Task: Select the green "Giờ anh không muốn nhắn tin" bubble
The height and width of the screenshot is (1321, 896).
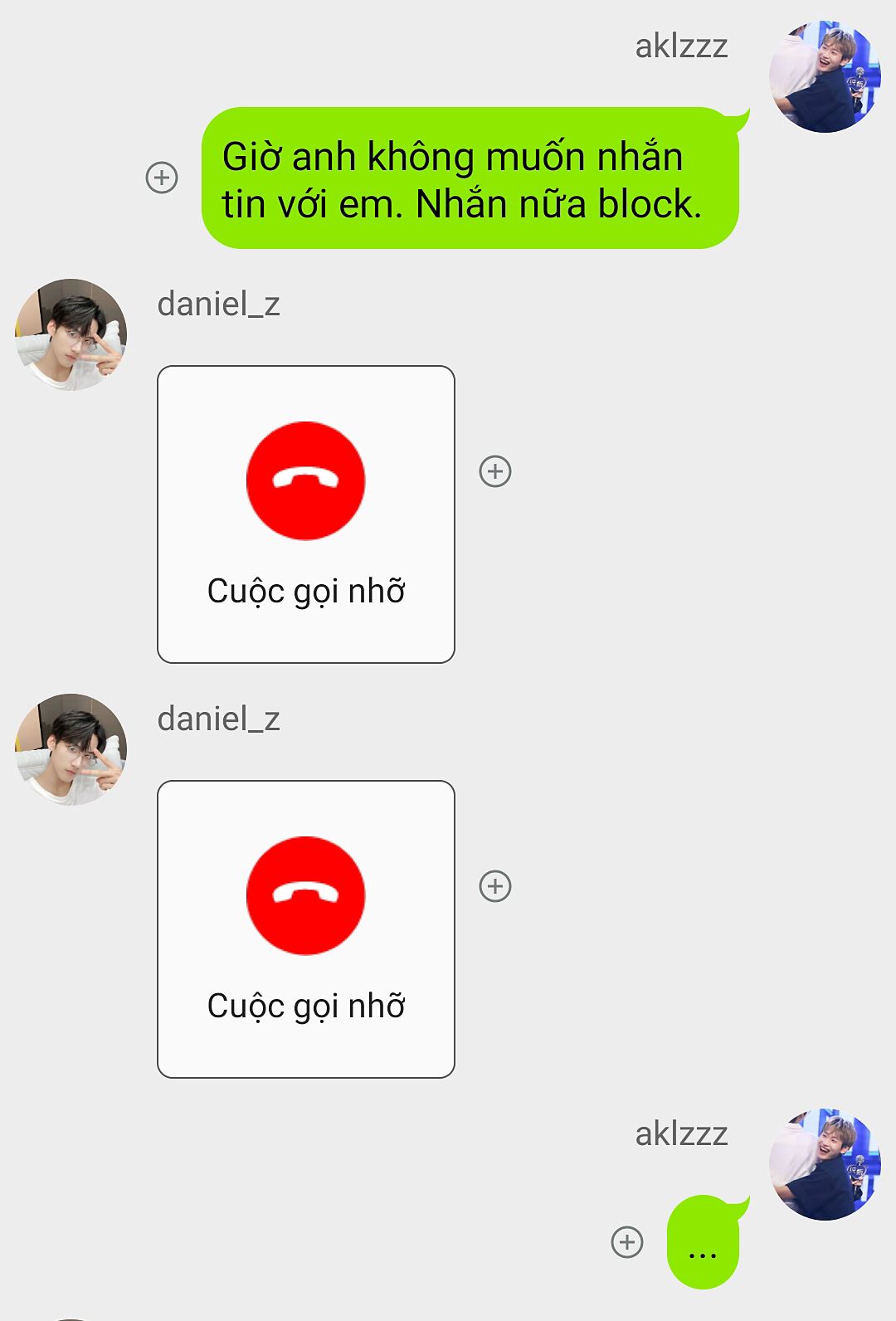Action: click(470, 178)
